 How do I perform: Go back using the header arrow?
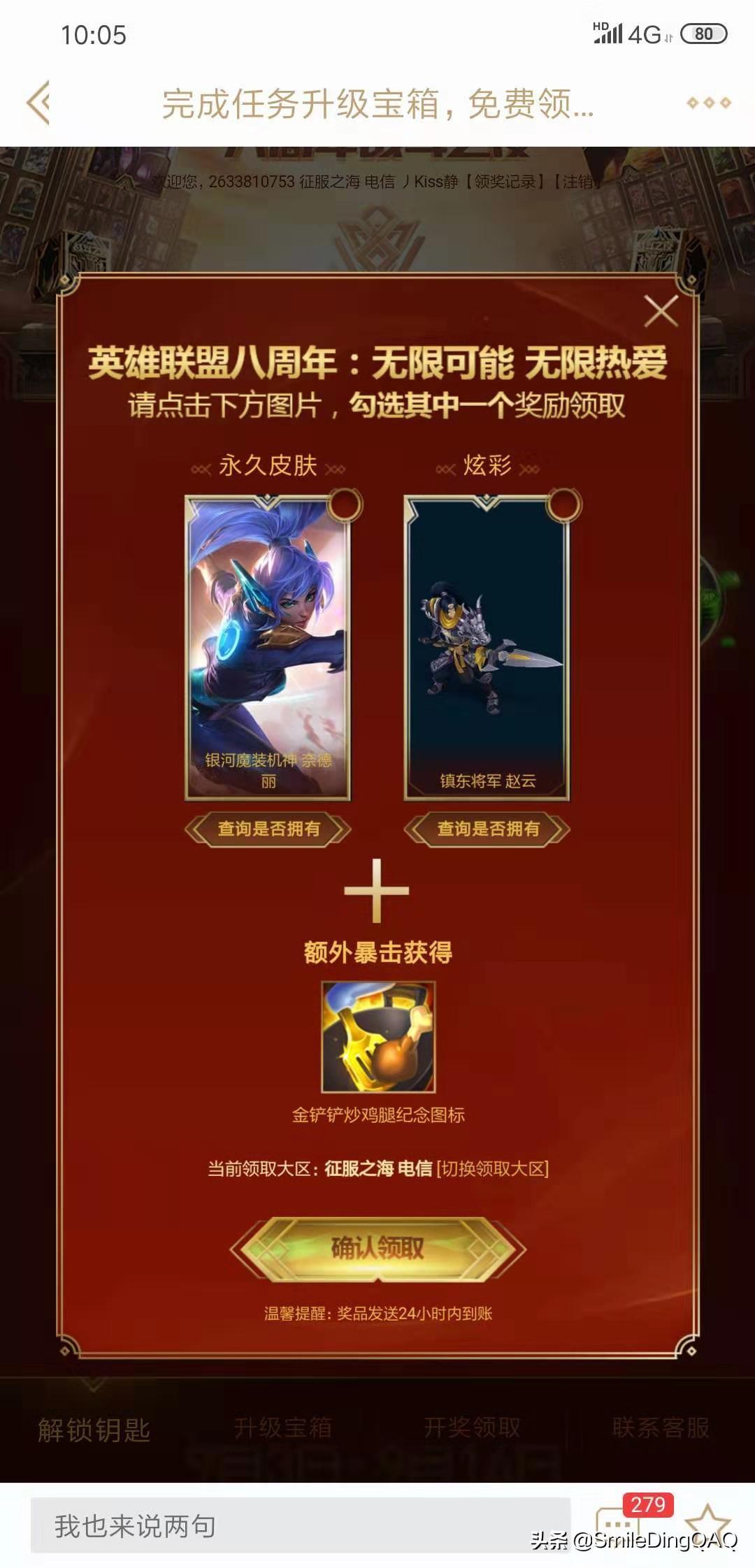(x=39, y=103)
